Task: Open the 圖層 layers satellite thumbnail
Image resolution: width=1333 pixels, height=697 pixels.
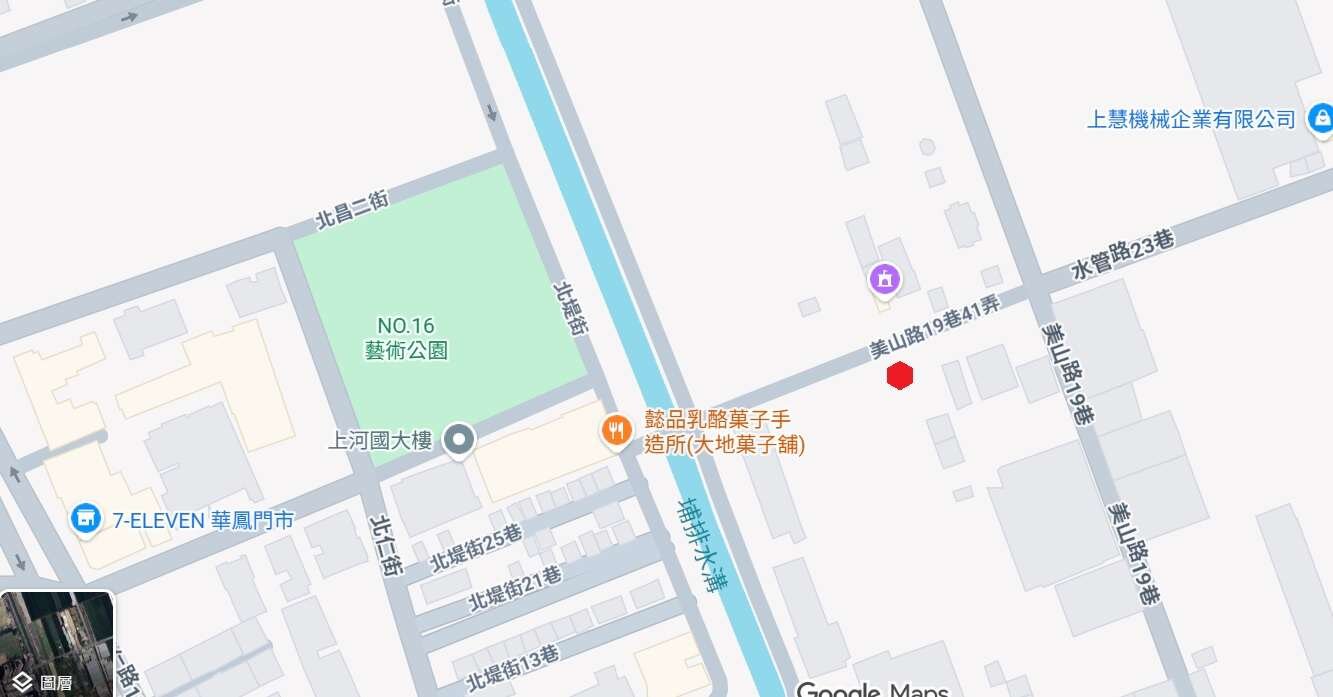Action: 56,643
